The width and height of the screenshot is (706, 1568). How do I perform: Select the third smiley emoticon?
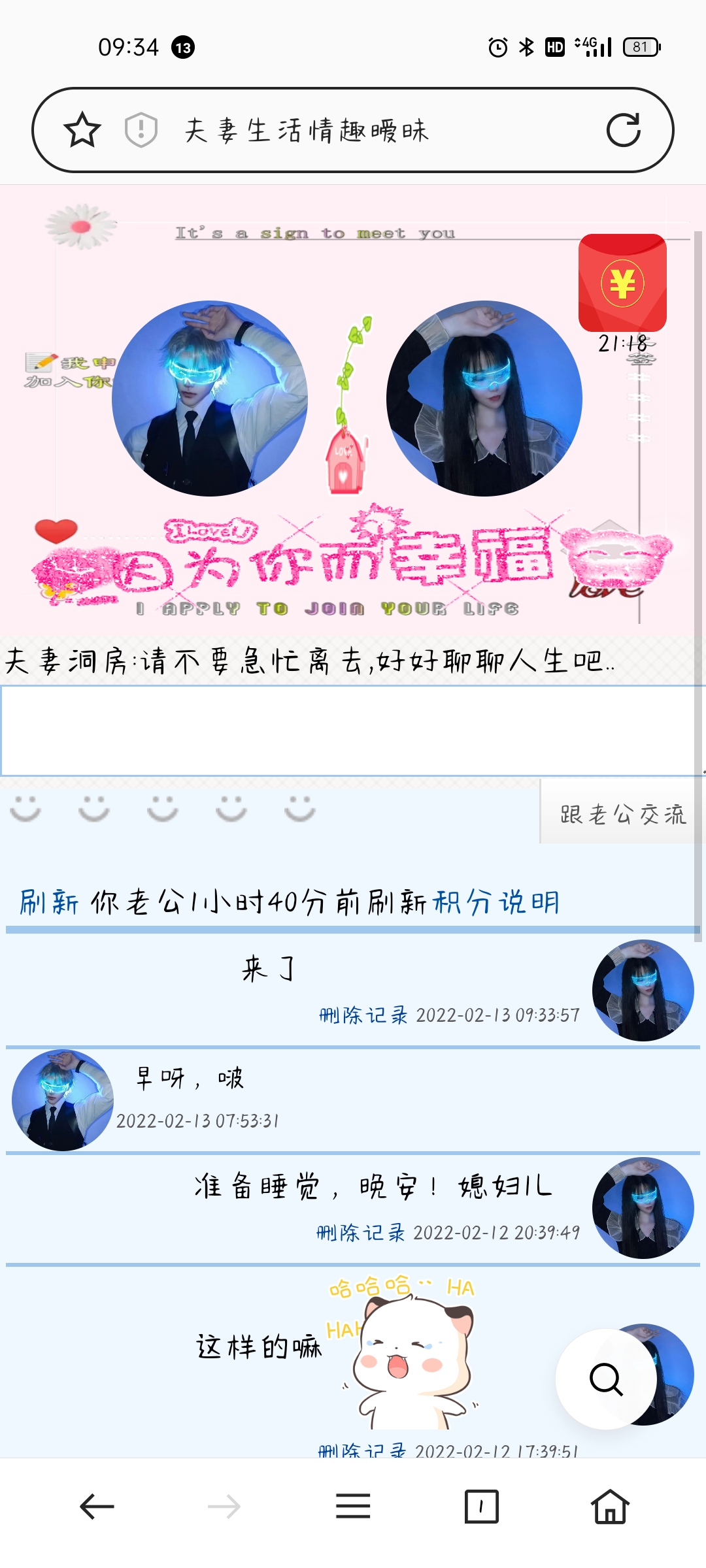(162, 808)
